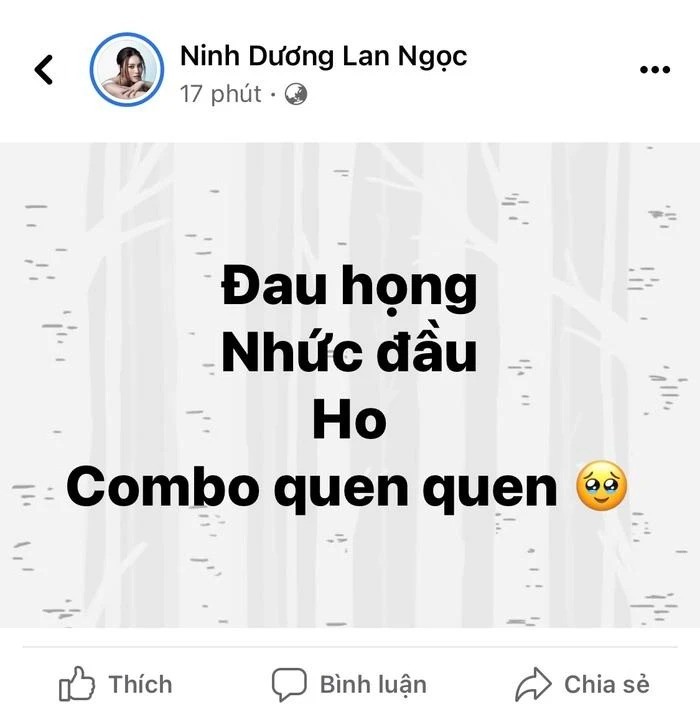The width and height of the screenshot is (700, 717).
Task: Open the Đau họng status post
Action: (350, 385)
